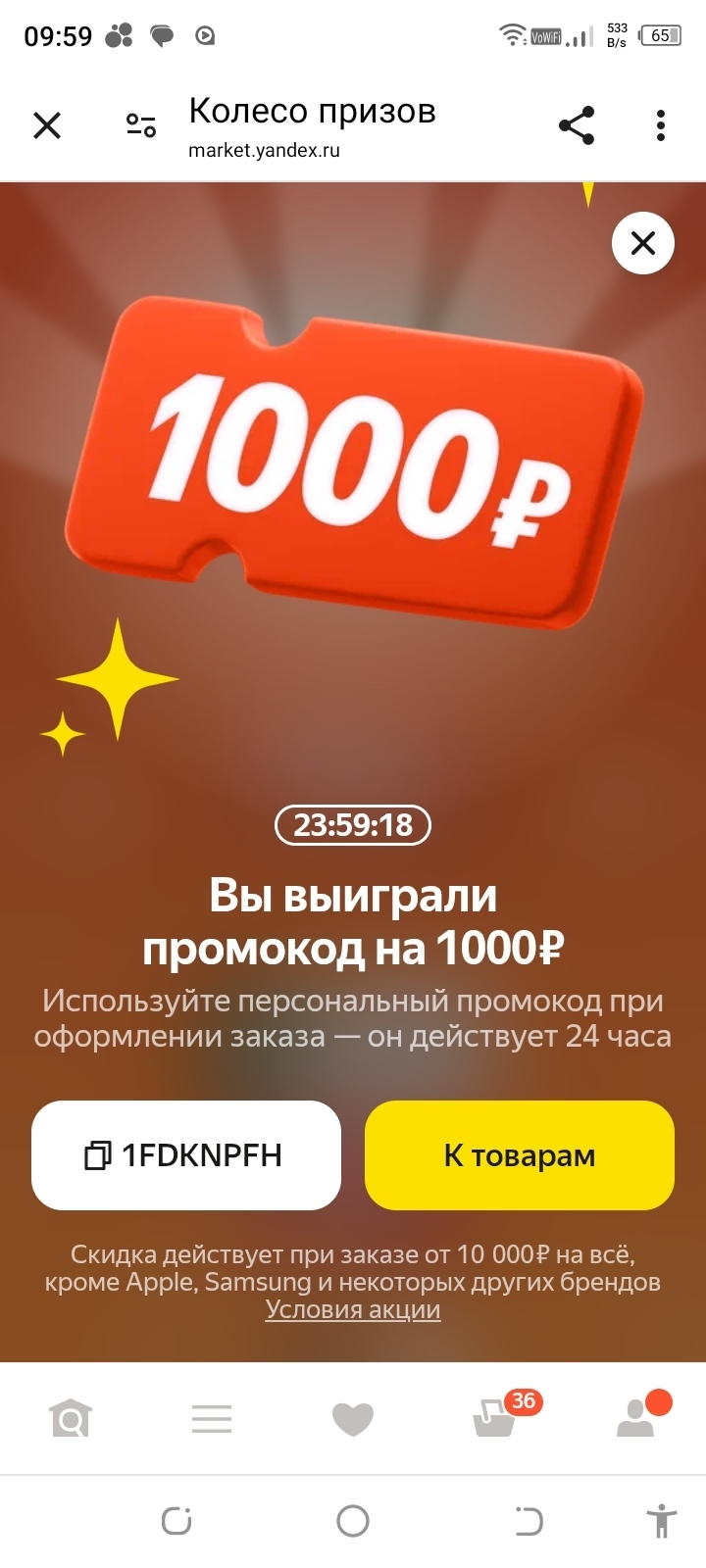Open the favorites heart tab
Screen dimensions: 706x1568
pyautogui.click(x=353, y=1418)
